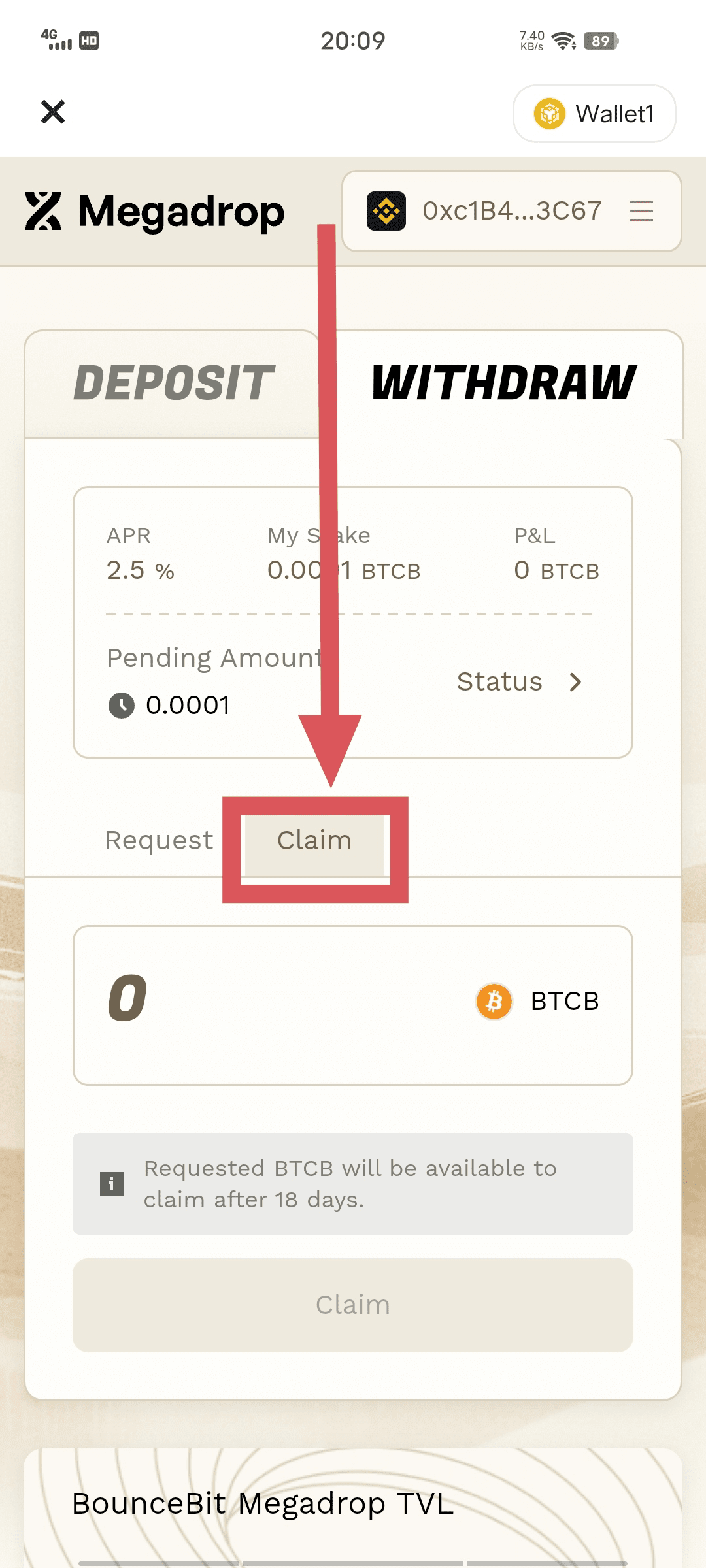Tap the Claim button below the notice
The width and height of the screenshot is (706, 1568).
[x=352, y=1305]
